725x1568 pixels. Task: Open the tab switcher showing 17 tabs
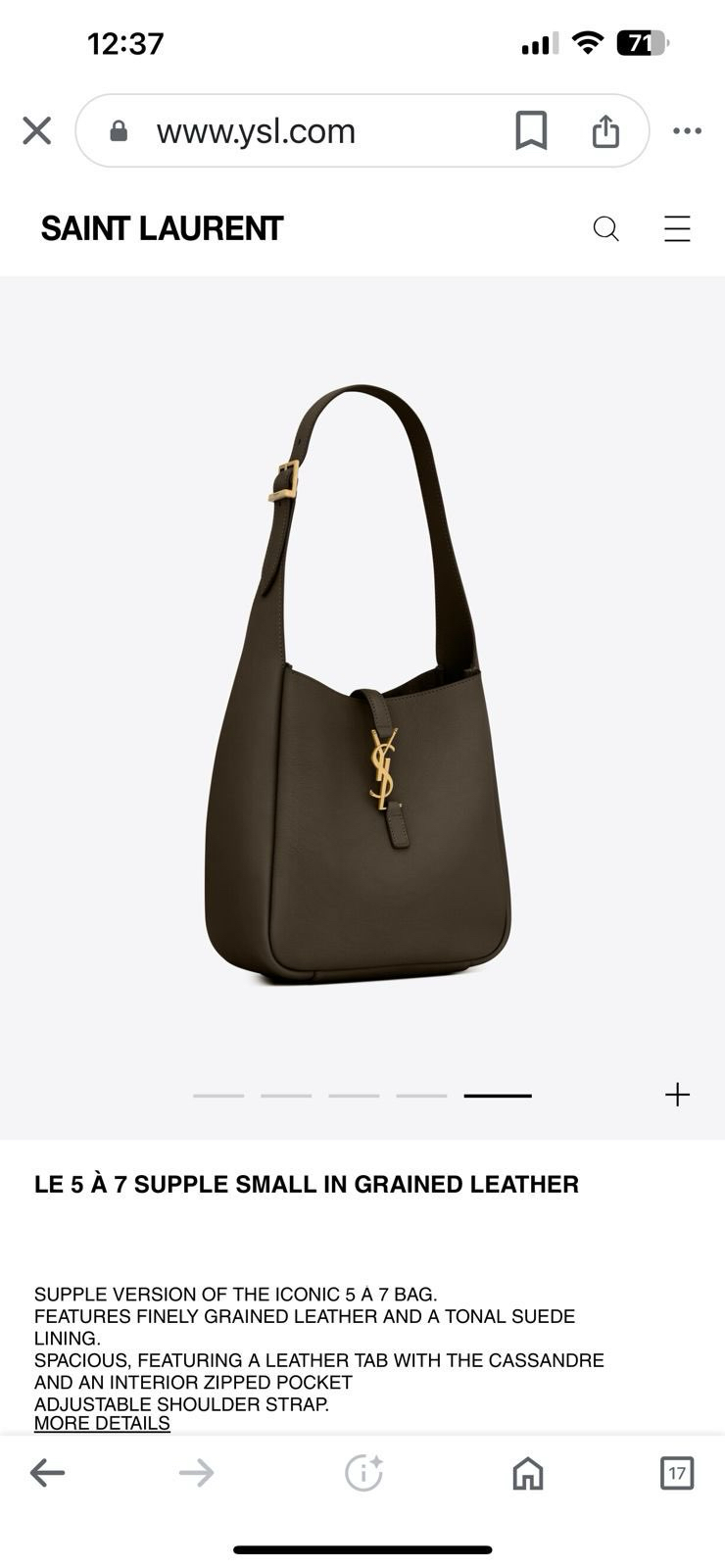(x=677, y=1472)
